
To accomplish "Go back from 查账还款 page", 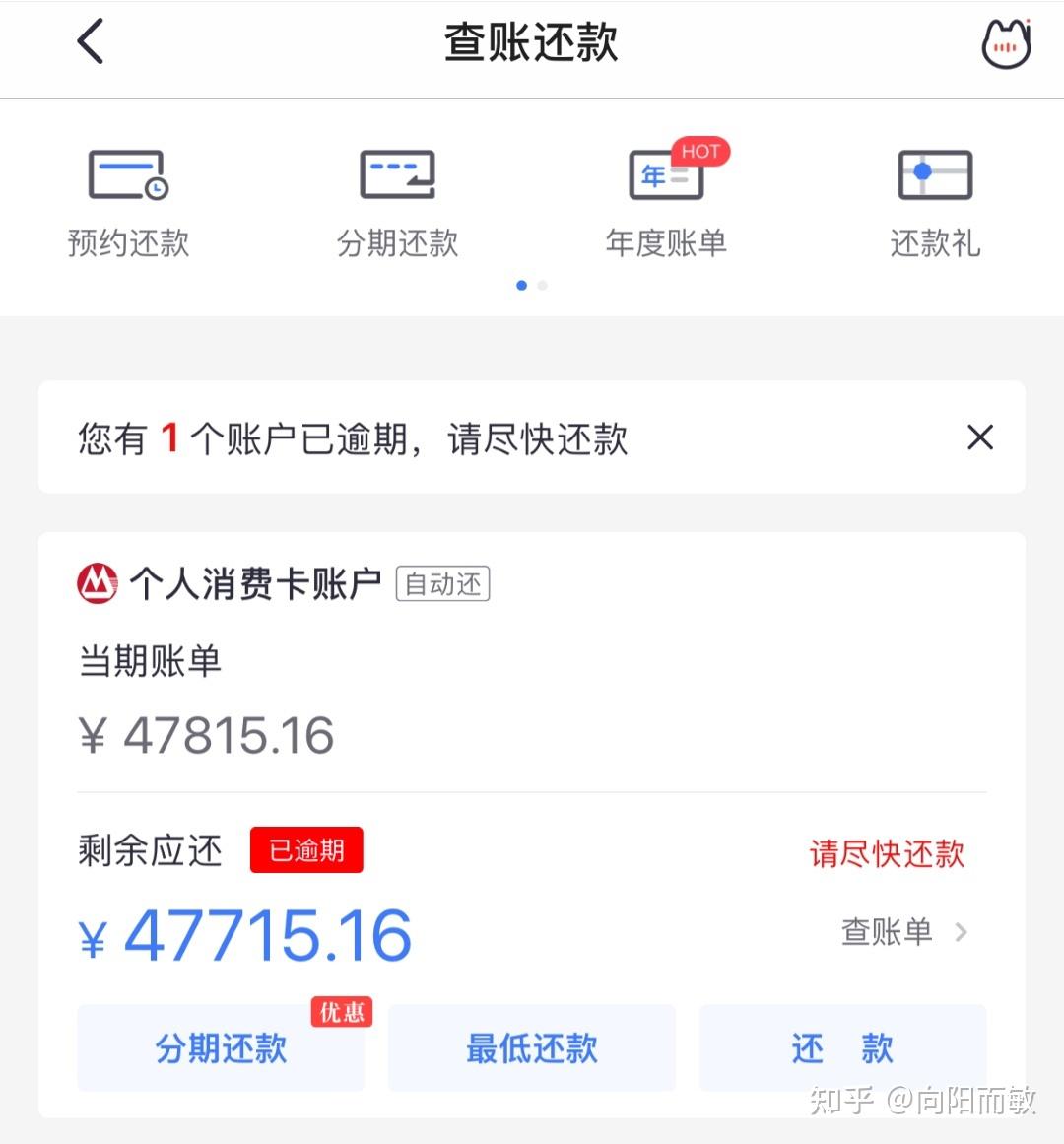I will tap(91, 43).
